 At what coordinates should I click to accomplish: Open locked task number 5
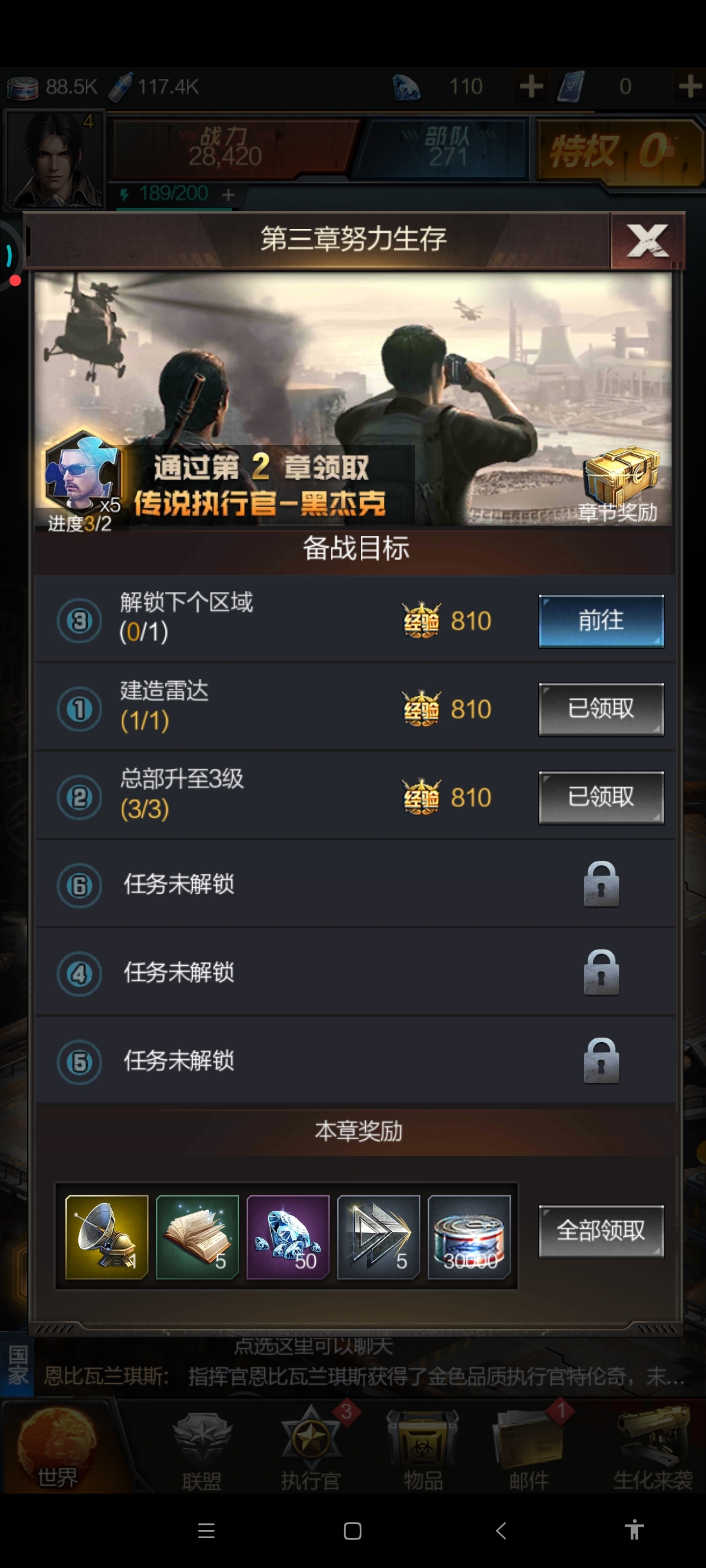click(x=353, y=1061)
